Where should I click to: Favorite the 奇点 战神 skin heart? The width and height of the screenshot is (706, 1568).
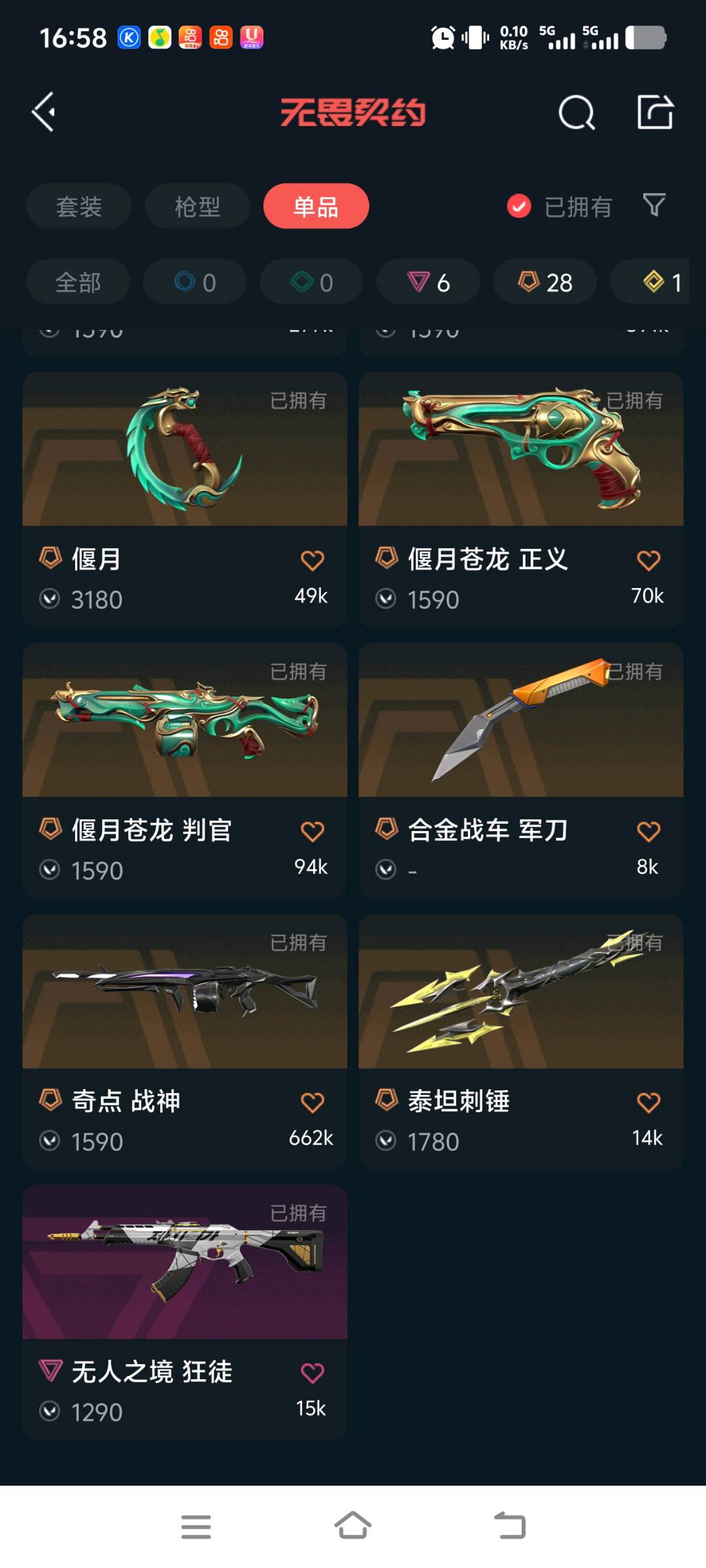click(312, 1103)
